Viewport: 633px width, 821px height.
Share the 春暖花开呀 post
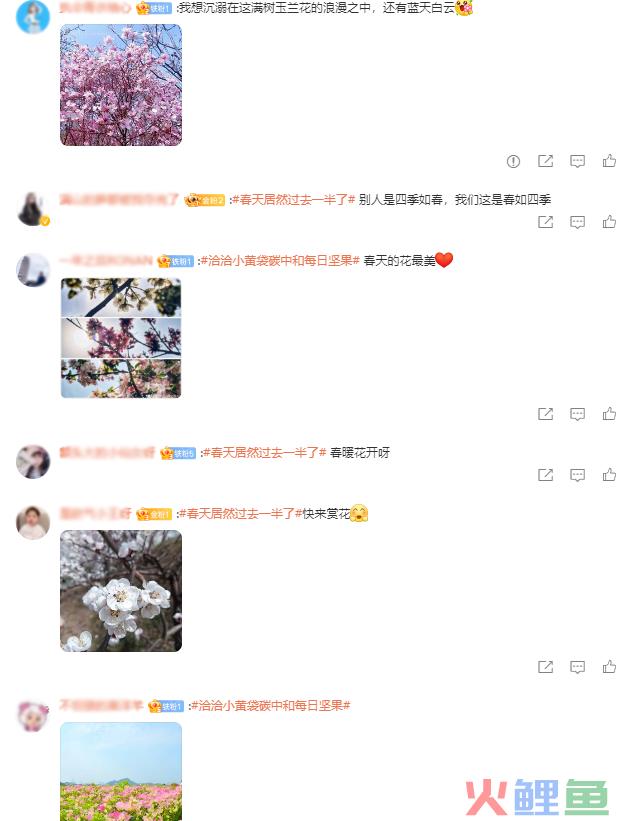pyautogui.click(x=545, y=475)
